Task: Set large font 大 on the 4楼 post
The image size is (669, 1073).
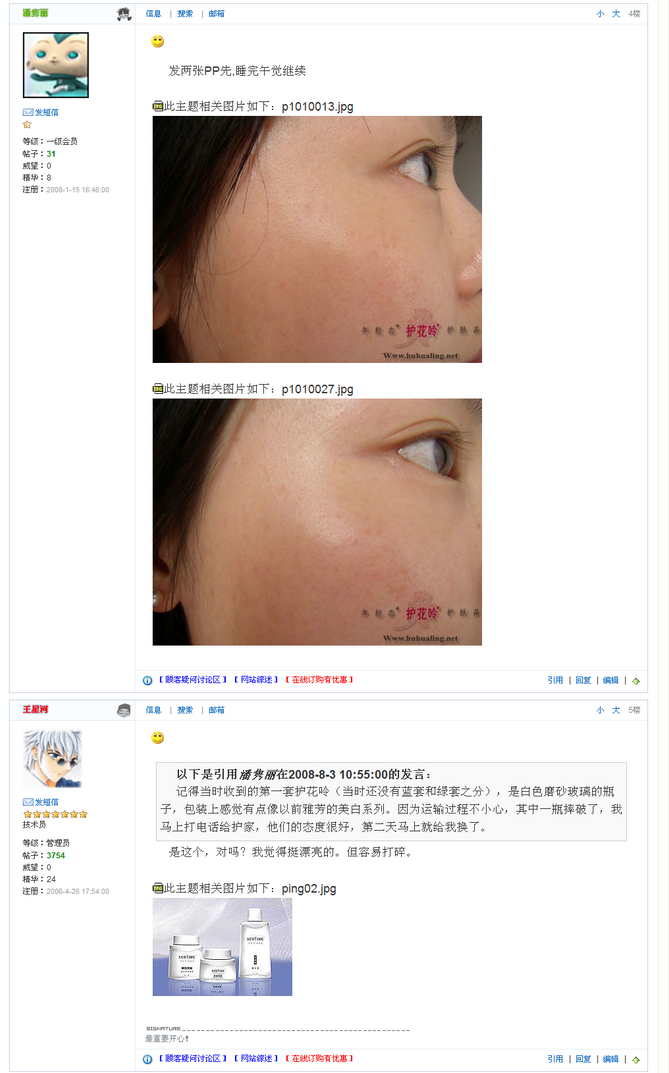Action: (x=616, y=14)
